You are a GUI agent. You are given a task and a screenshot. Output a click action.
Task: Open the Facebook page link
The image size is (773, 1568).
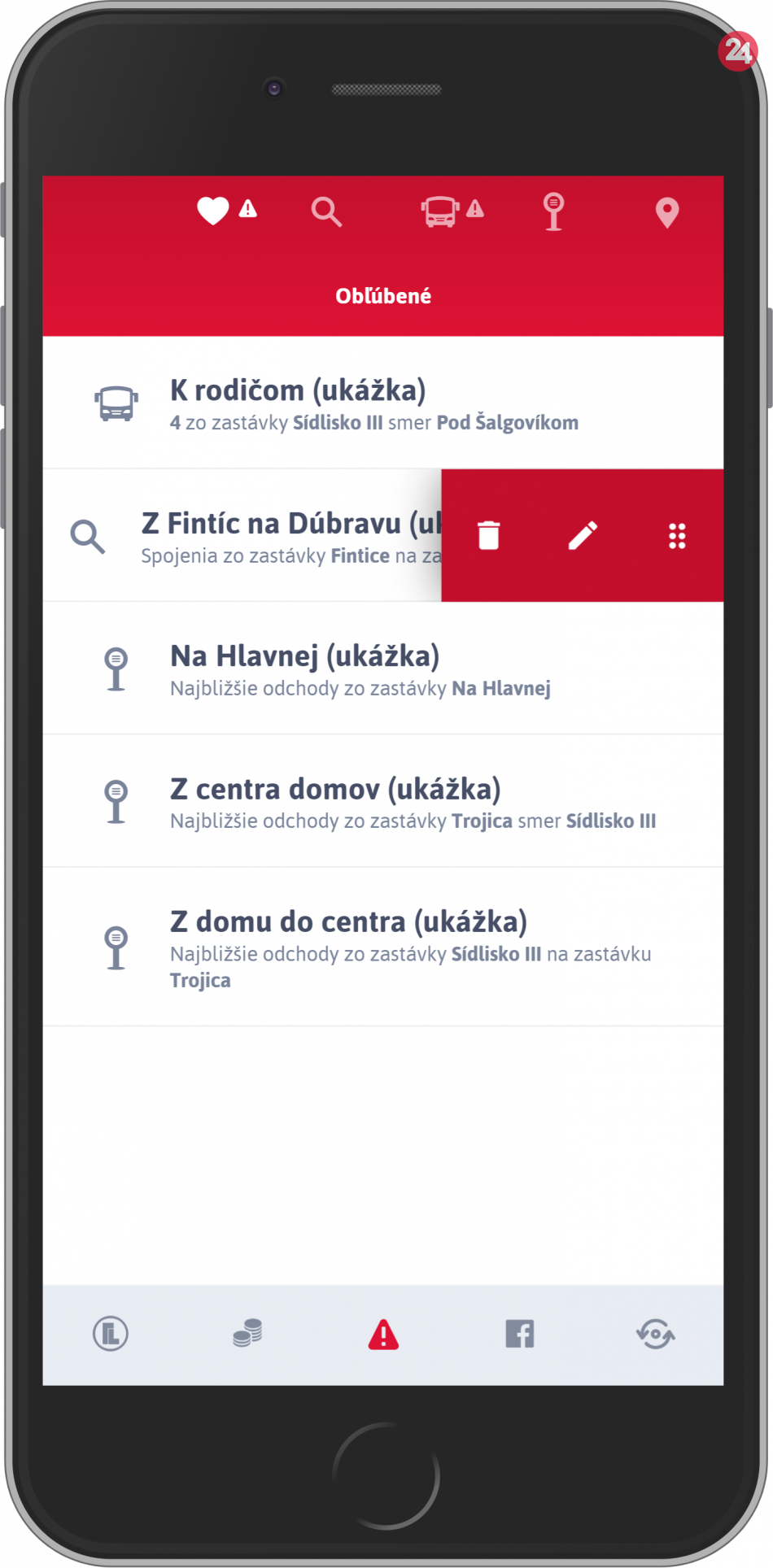[x=520, y=1334]
